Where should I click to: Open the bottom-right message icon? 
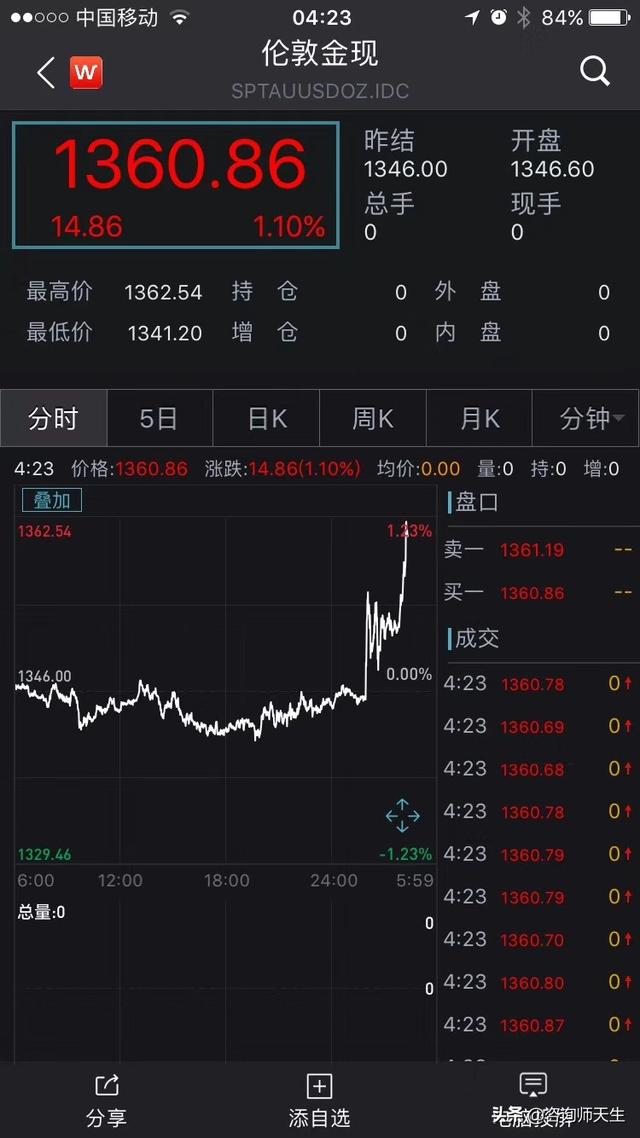[x=533, y=1086]
